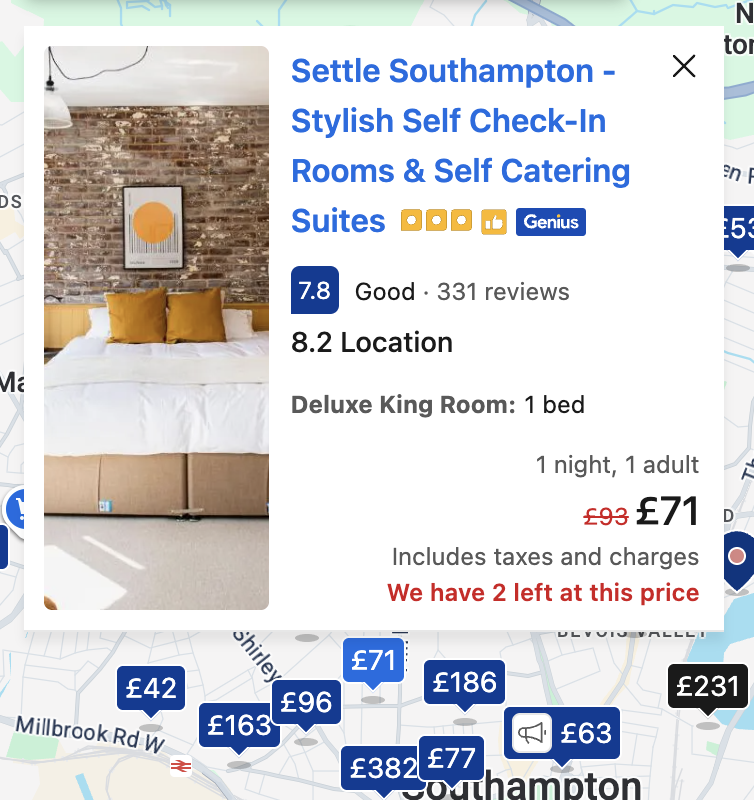754x800 pixels.
Task: Select the £186 map price marker
Action: (x=464, y=683)
